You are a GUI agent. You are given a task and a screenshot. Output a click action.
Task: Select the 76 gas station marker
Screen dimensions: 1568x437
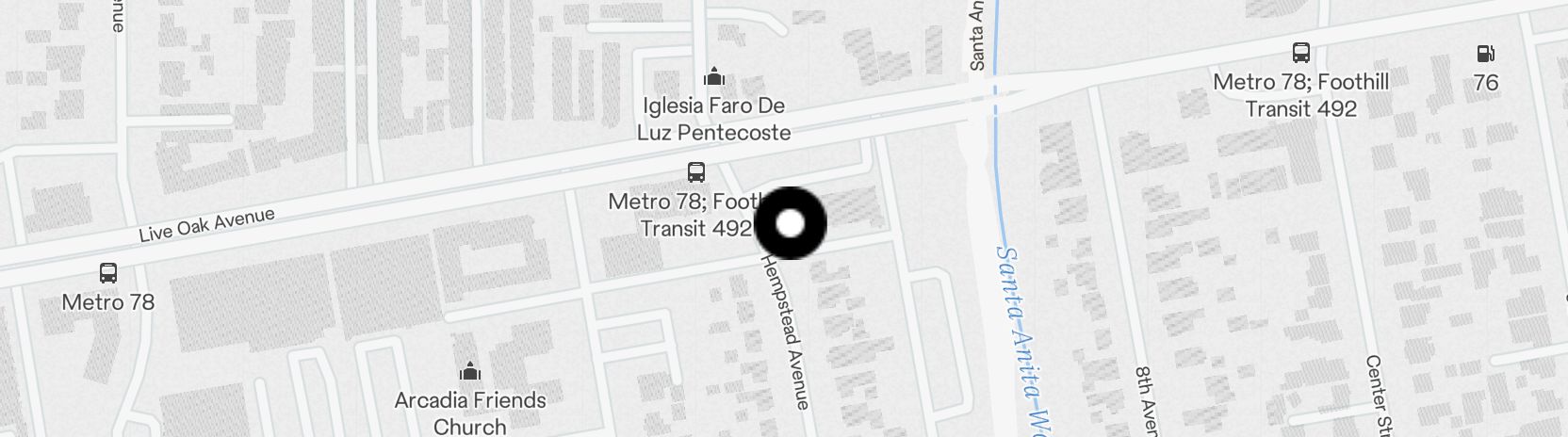(1485, 55)
